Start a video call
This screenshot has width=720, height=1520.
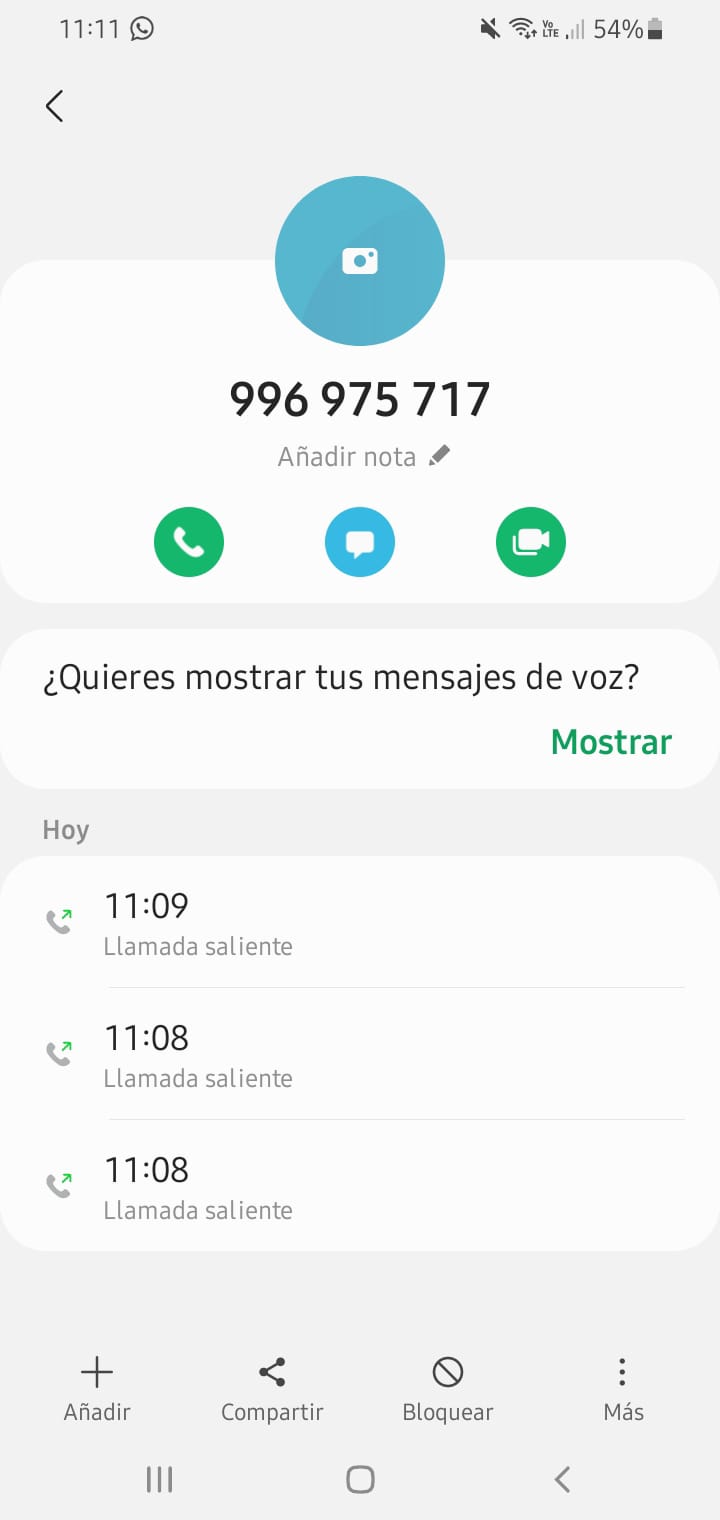[x=531, y=543]
